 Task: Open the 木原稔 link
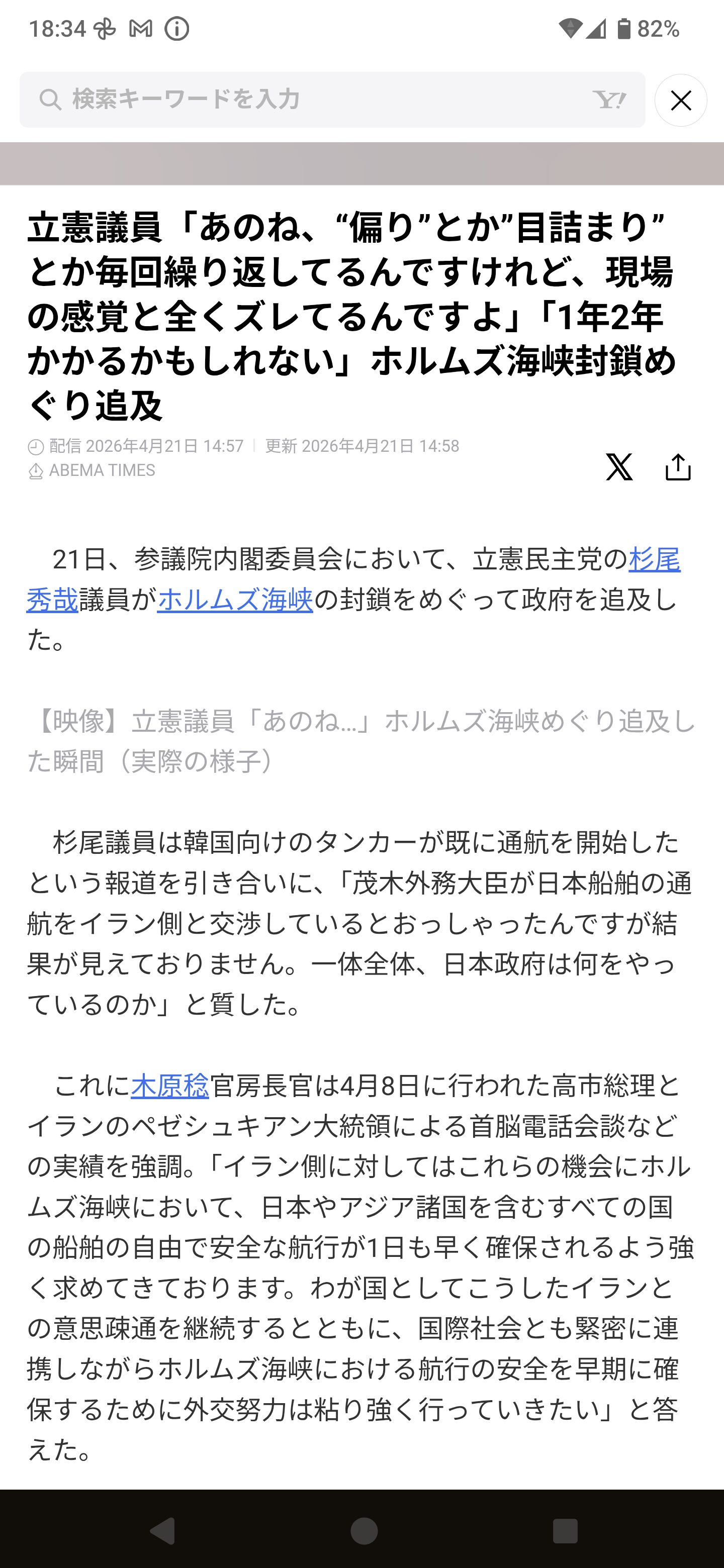pos(170,1086)
